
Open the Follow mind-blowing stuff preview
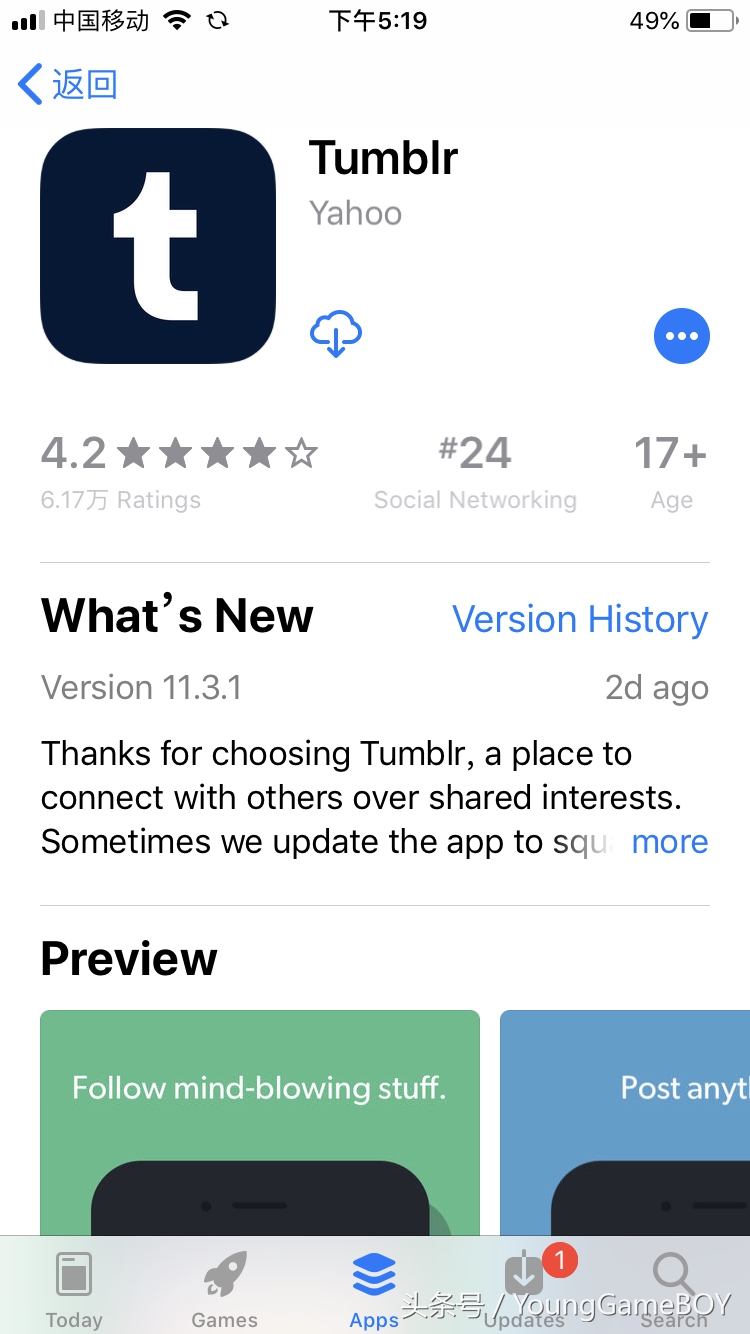260,1122
